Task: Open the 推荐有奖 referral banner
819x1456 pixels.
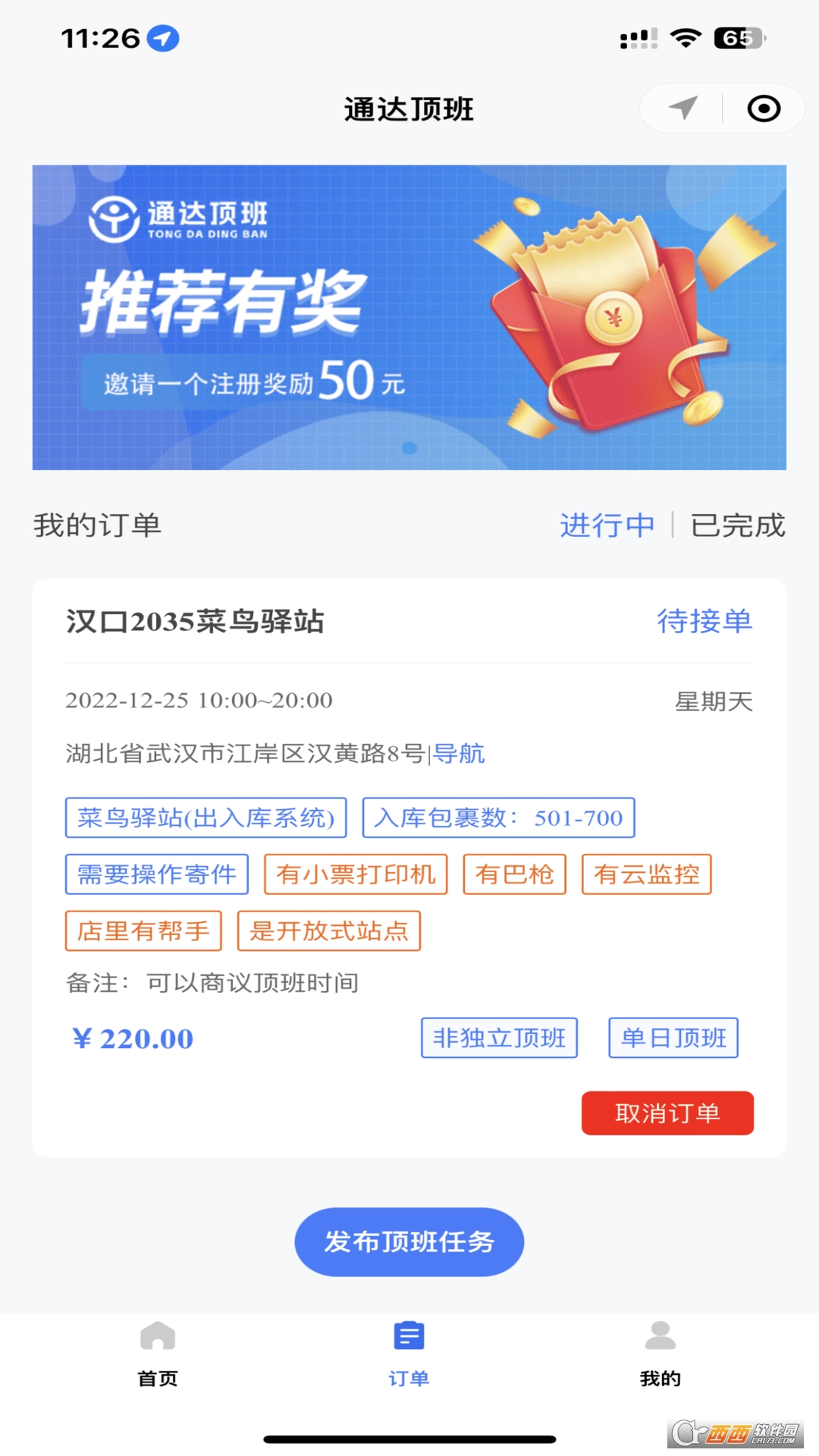Action: tap(409, 317)
